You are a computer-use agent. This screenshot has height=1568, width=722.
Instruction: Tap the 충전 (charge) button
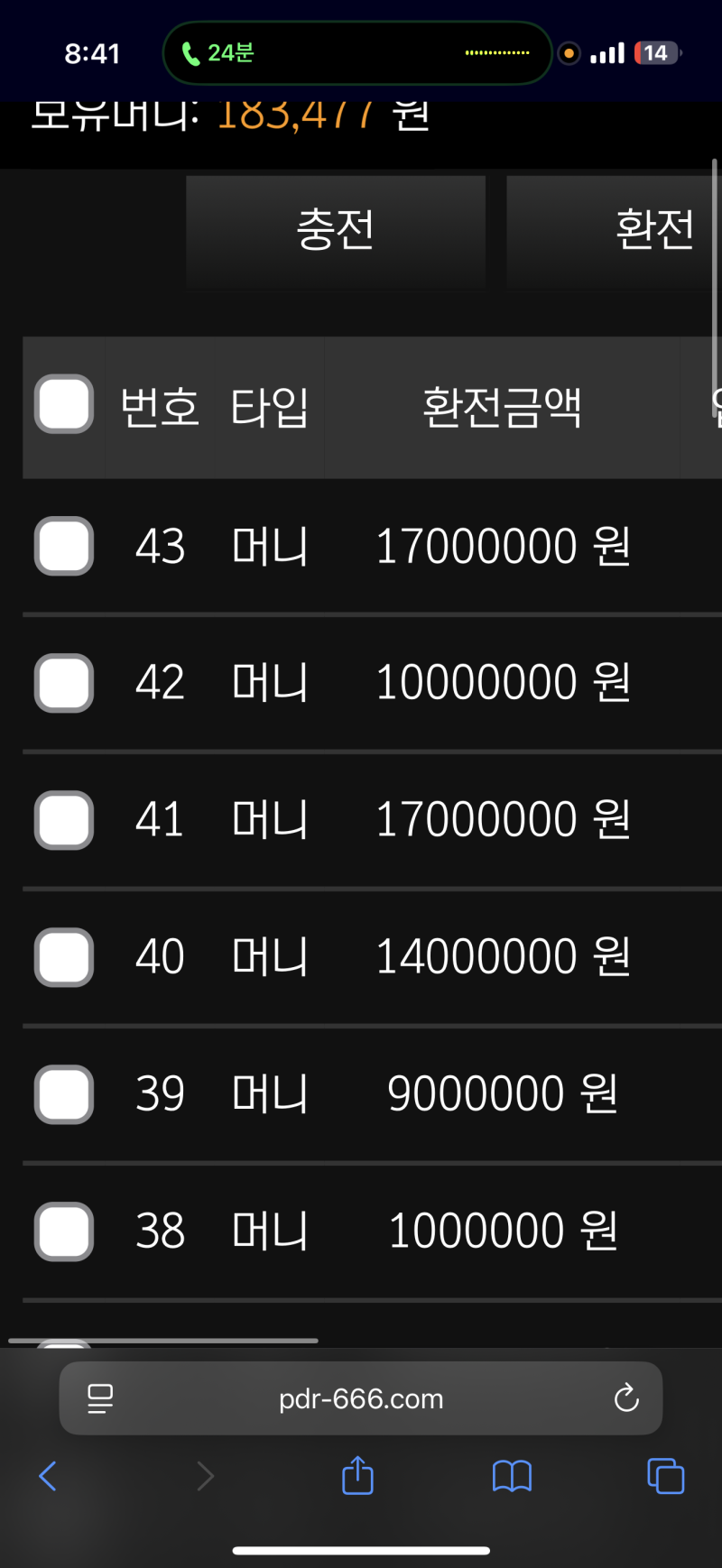pos(335,230)
